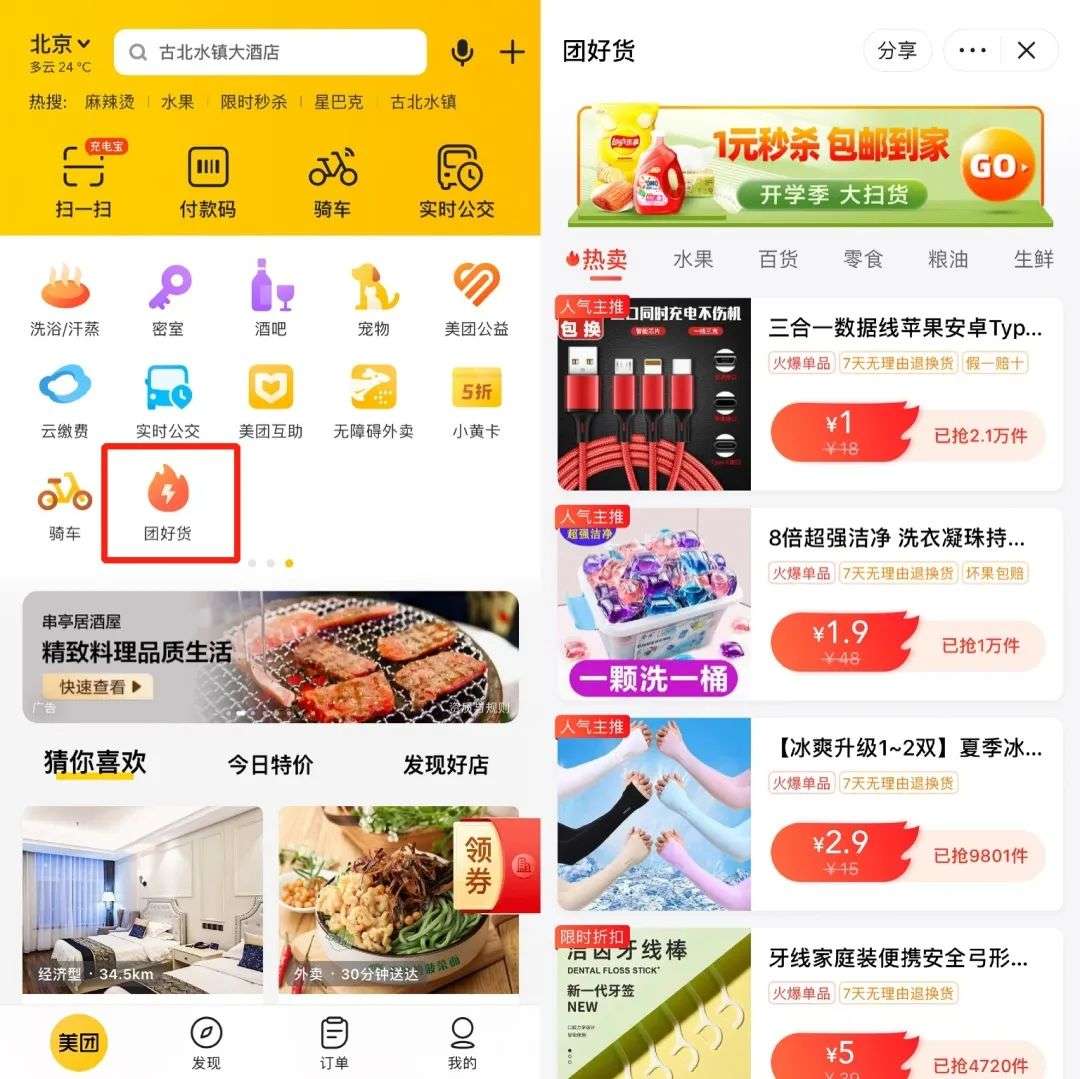The height and width of the screenshot is (1079, 1080).
Task: Close the 团好货 mini program
Action: tap(1026, 51)
